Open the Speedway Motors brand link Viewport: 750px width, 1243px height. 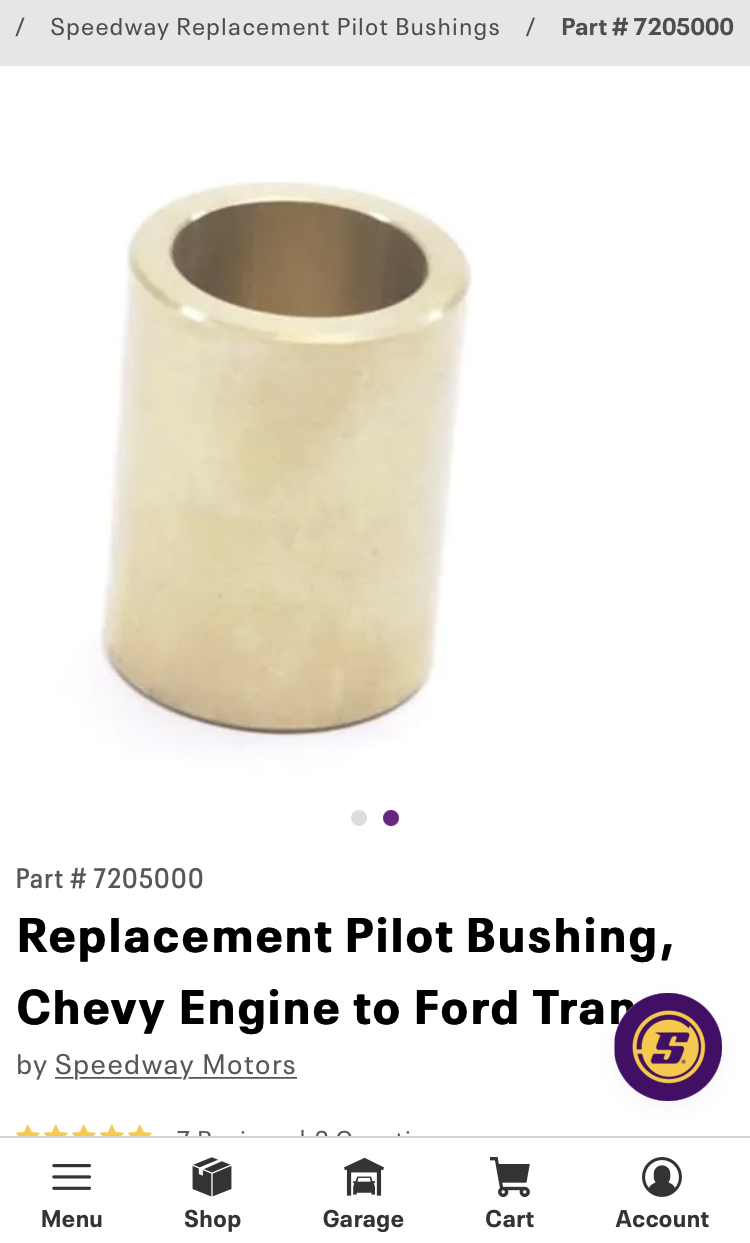tap(175, 1065)
